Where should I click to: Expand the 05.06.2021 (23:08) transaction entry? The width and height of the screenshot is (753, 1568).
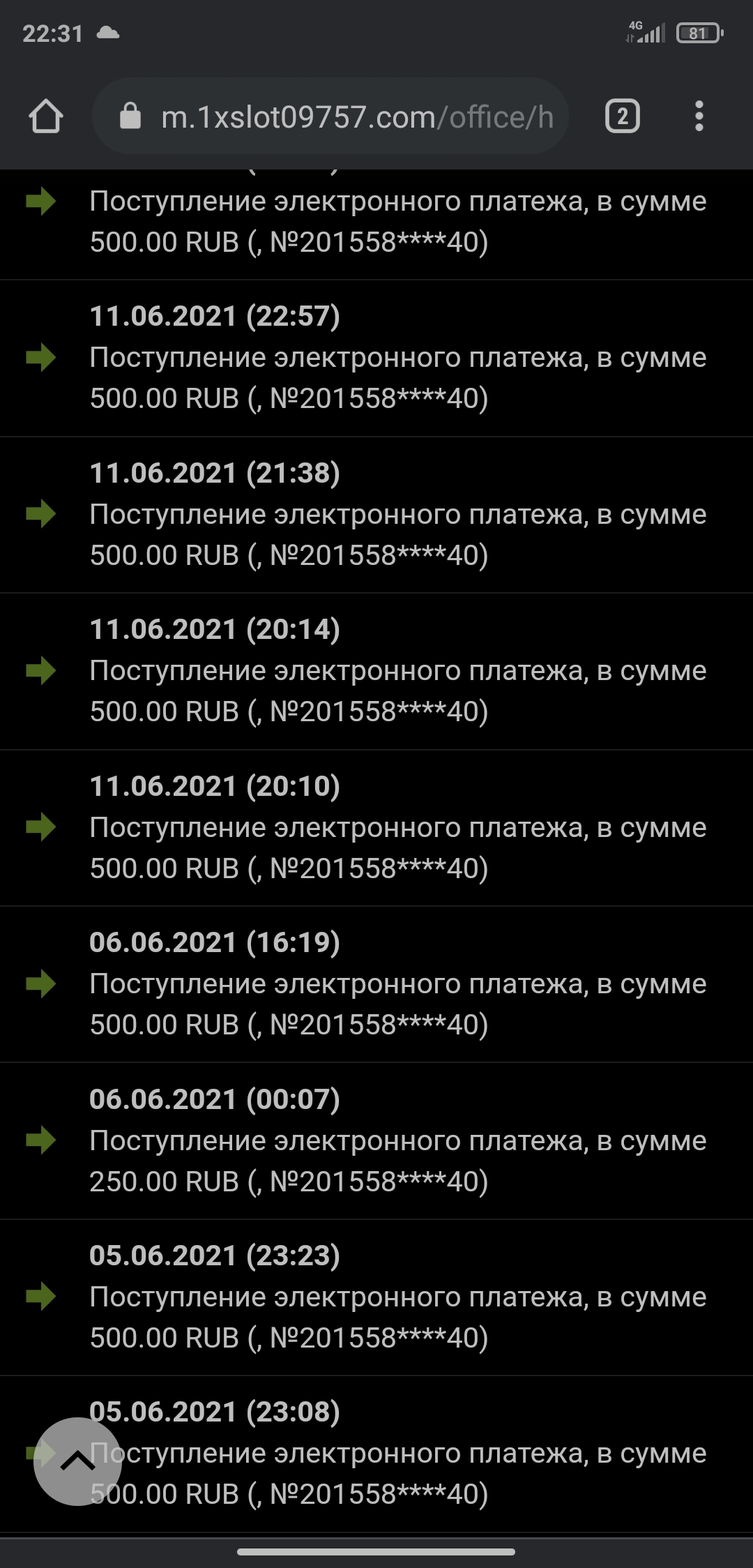tap(218, 1411)
